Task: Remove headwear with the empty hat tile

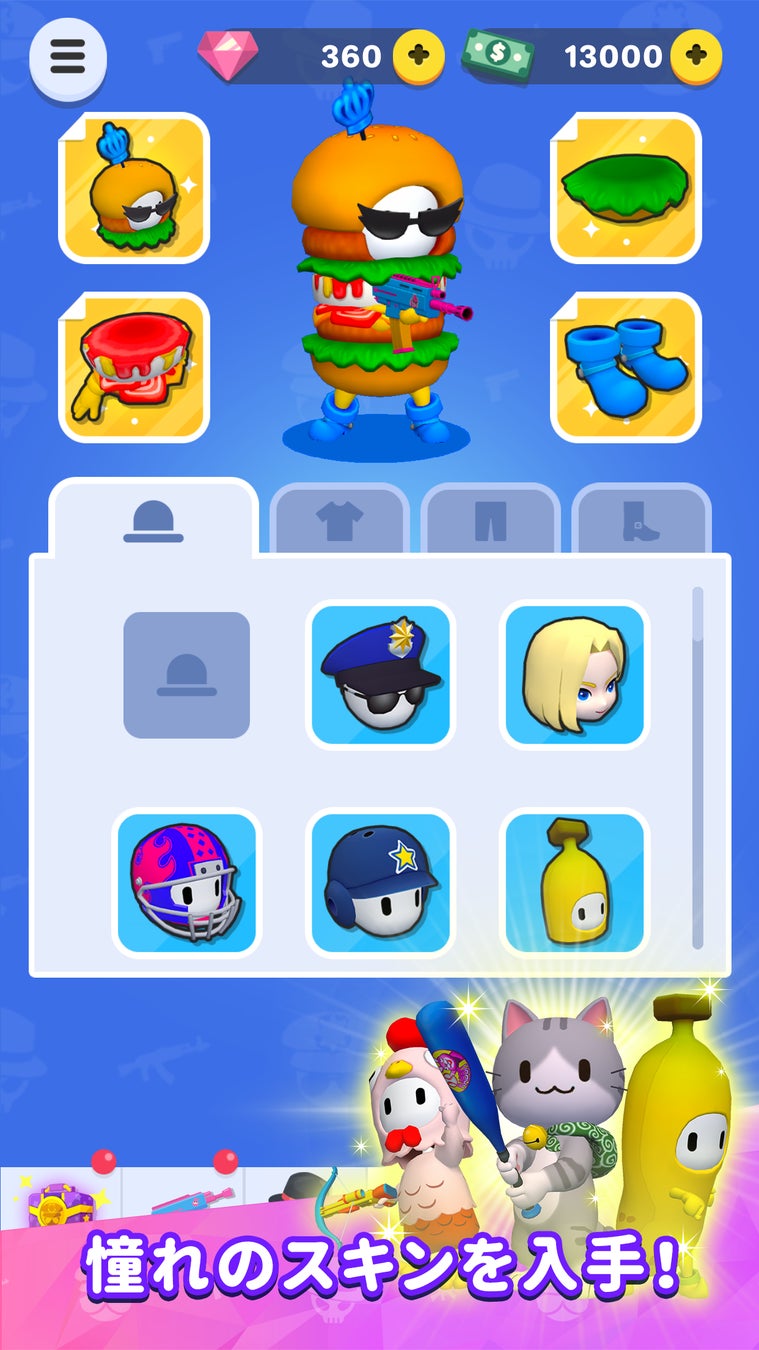Action: [187, 675]
